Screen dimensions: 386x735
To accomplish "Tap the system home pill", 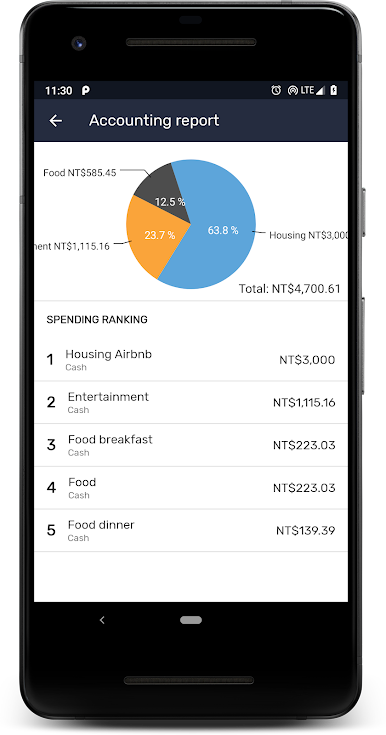I will point(191,620).
